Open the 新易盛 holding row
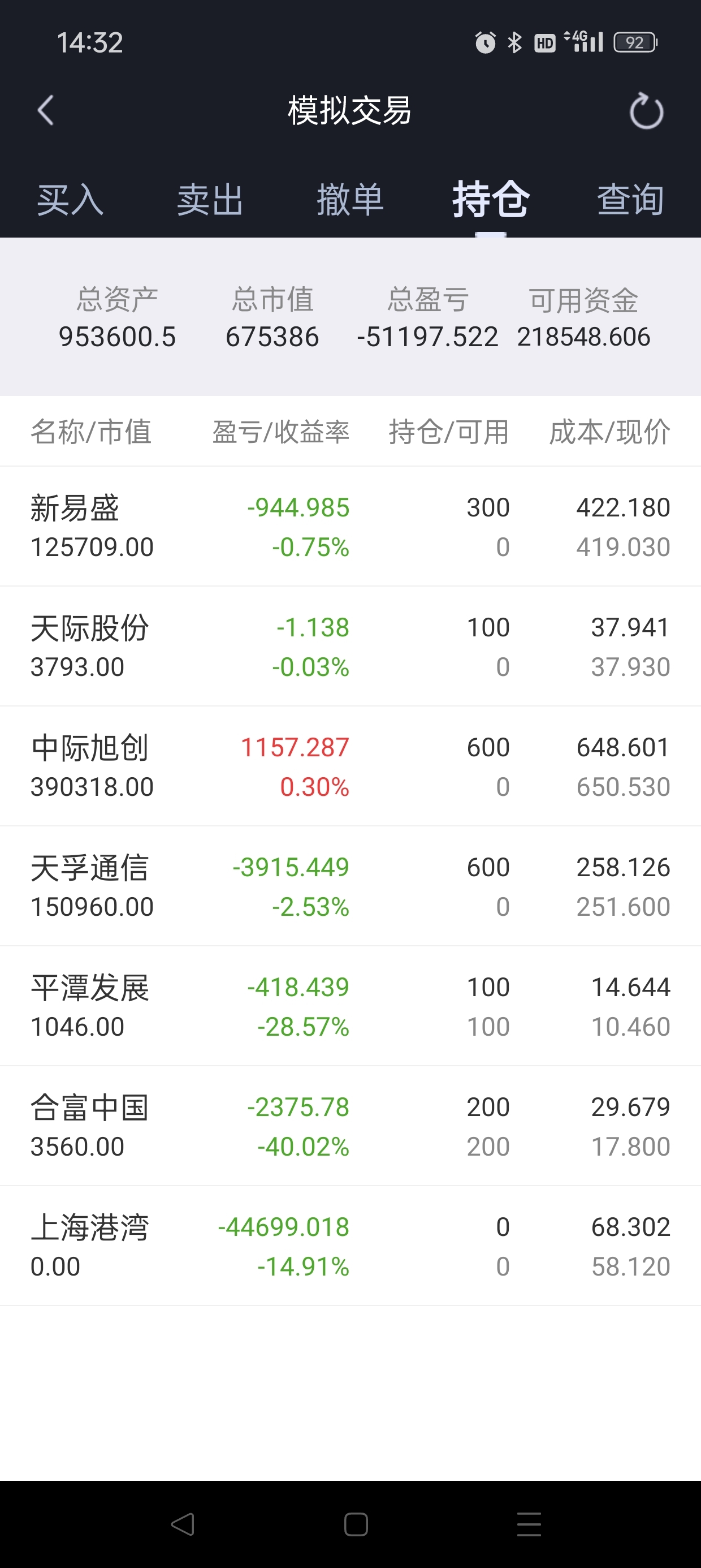Viewport: 701px width, 1568px height. (x=350, y=527)
